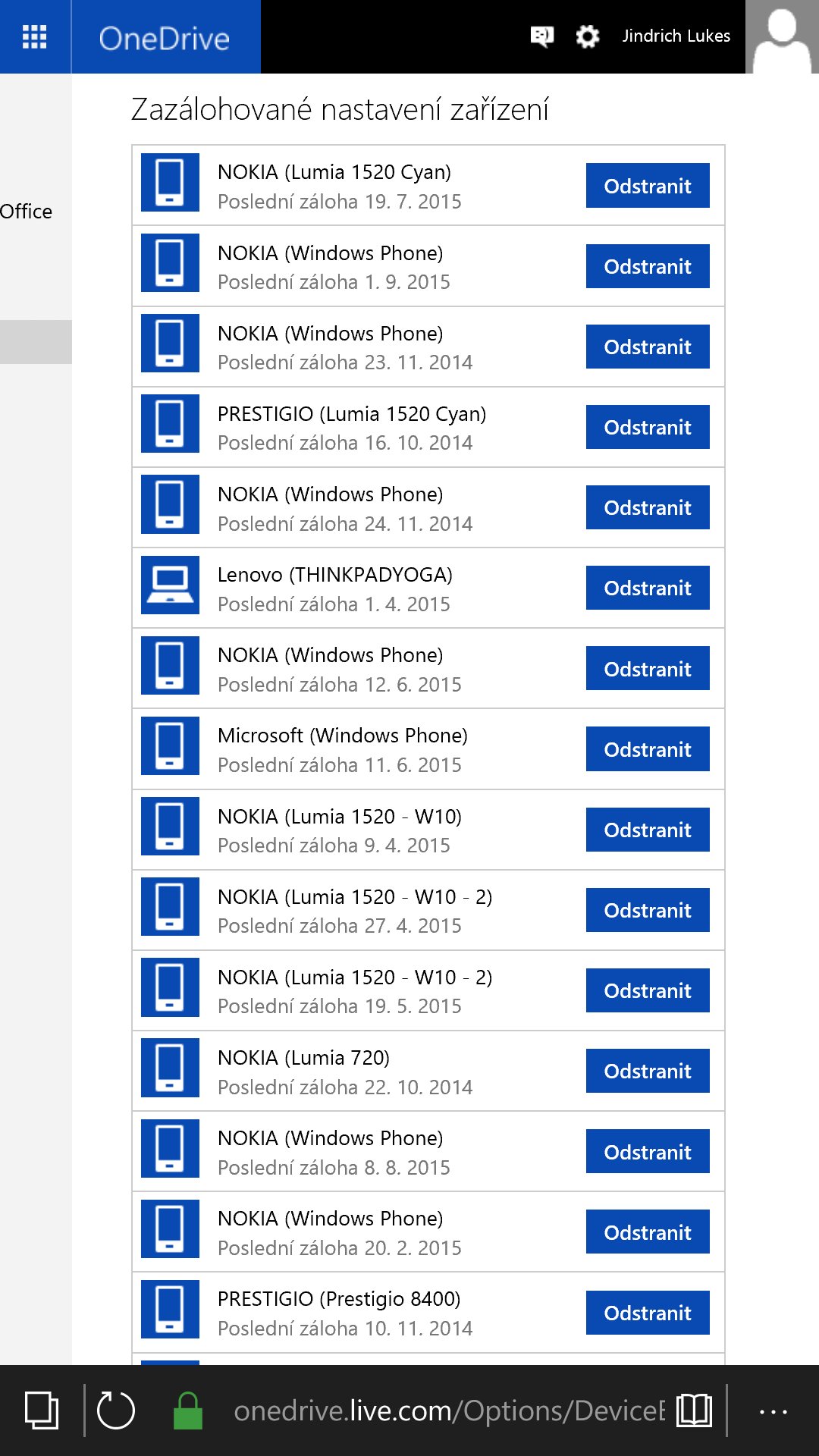This screenshot has height=1456, width=819.
Task: Delete the Lenovo THINKPADYOGA backup
Action: click(x=648, y=588)
